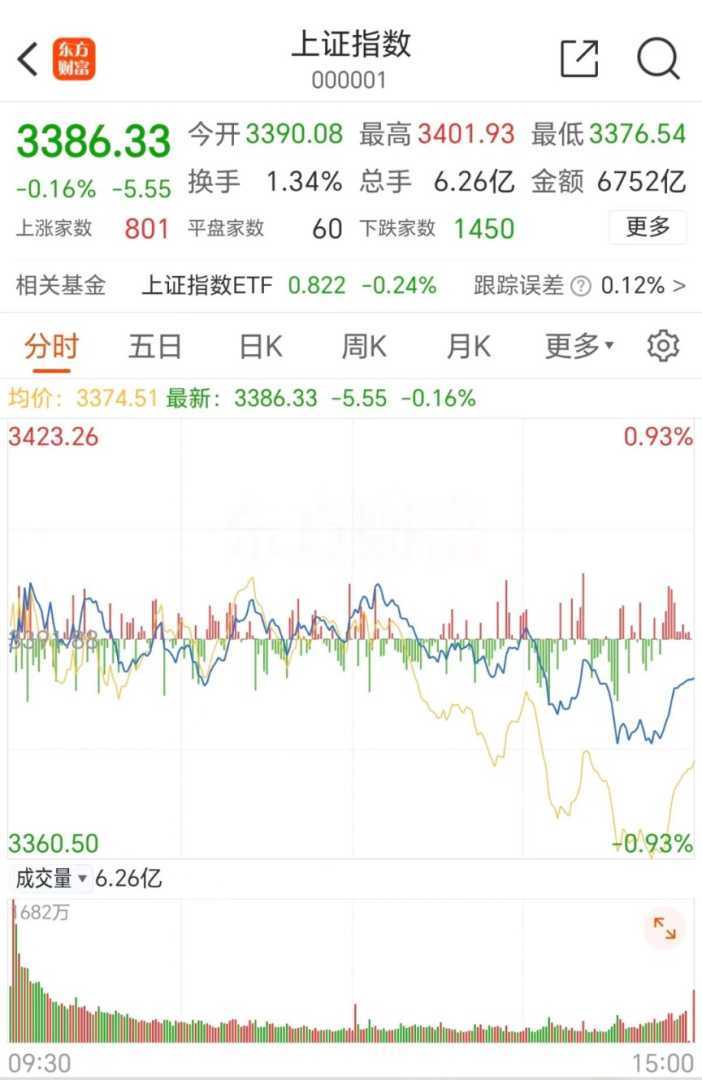Open the search magnifier
The image size is (702, 1080).
pyautogui.click(x=658, y=60)
